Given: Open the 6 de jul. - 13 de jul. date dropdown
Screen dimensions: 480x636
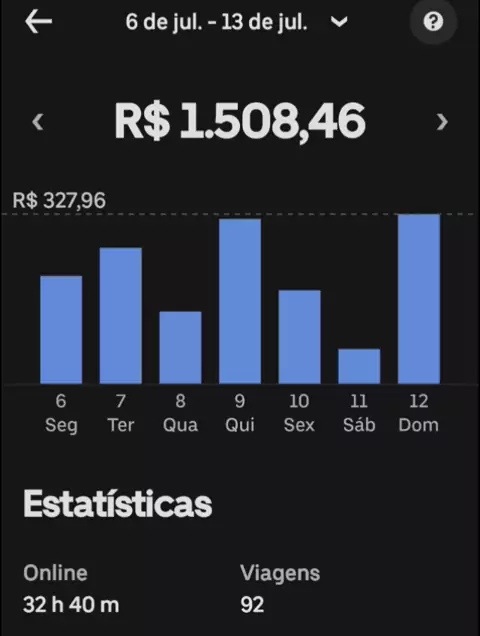Looking at the screenshot, I should [237, 22].
